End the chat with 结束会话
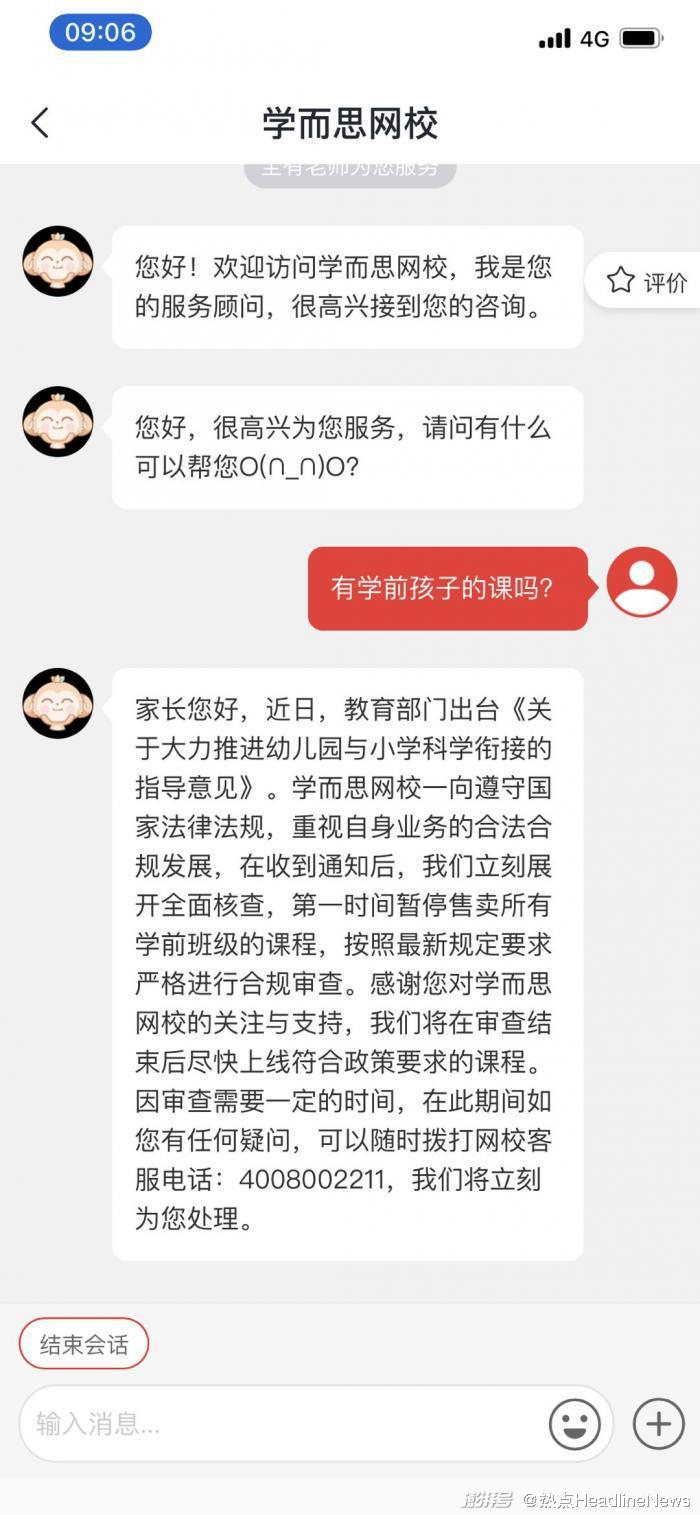This screenshot has width=700, height=1515. point(84,1344)
